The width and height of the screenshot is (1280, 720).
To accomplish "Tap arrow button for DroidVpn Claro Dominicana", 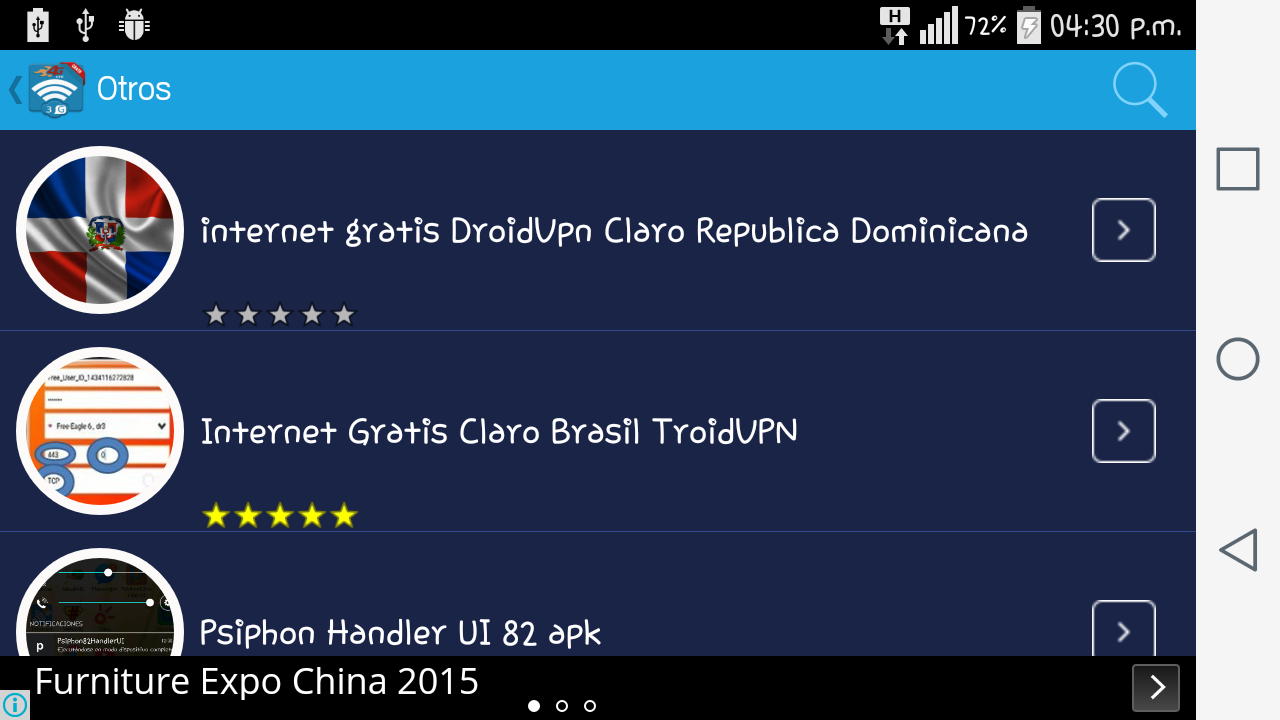I will (x=1123, y=230).
